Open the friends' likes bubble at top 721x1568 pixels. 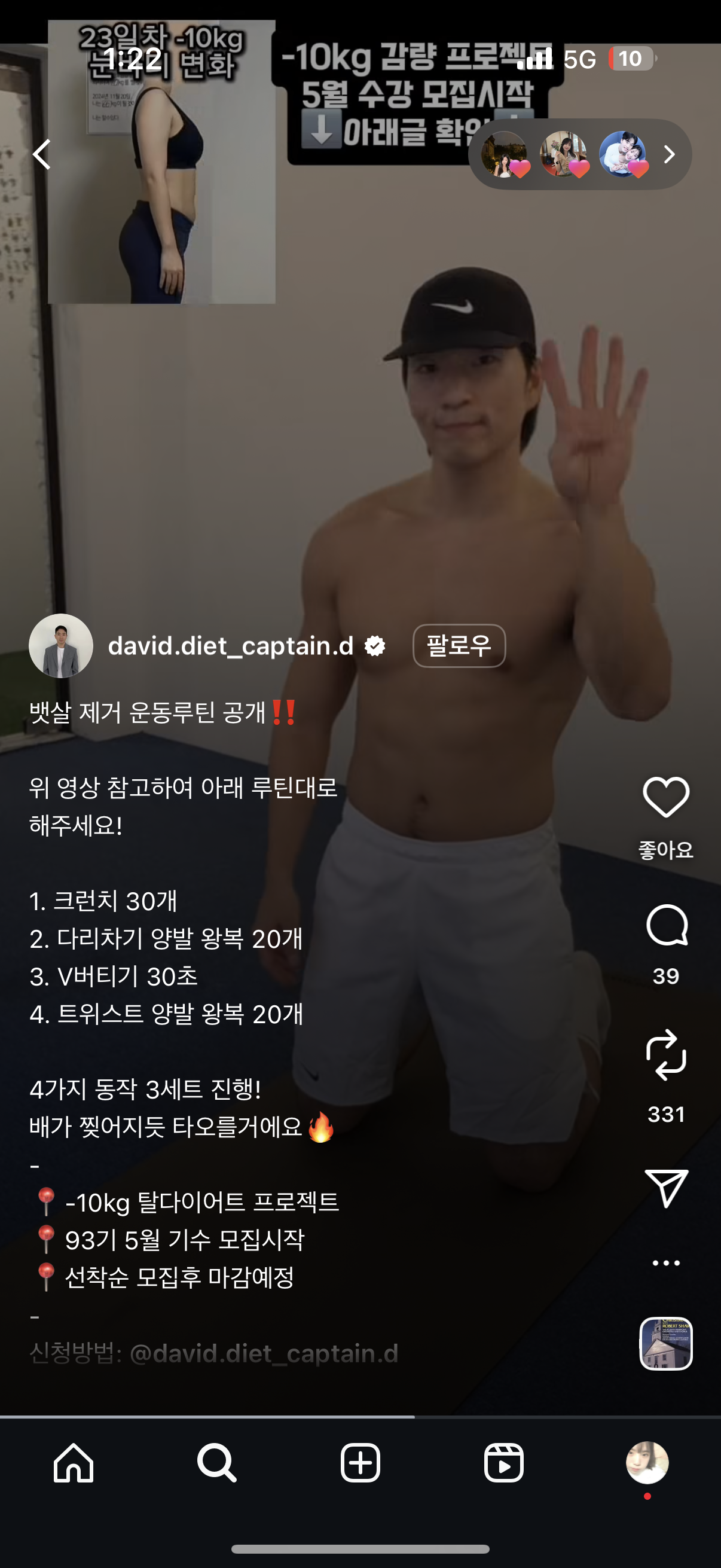point(579,155)
